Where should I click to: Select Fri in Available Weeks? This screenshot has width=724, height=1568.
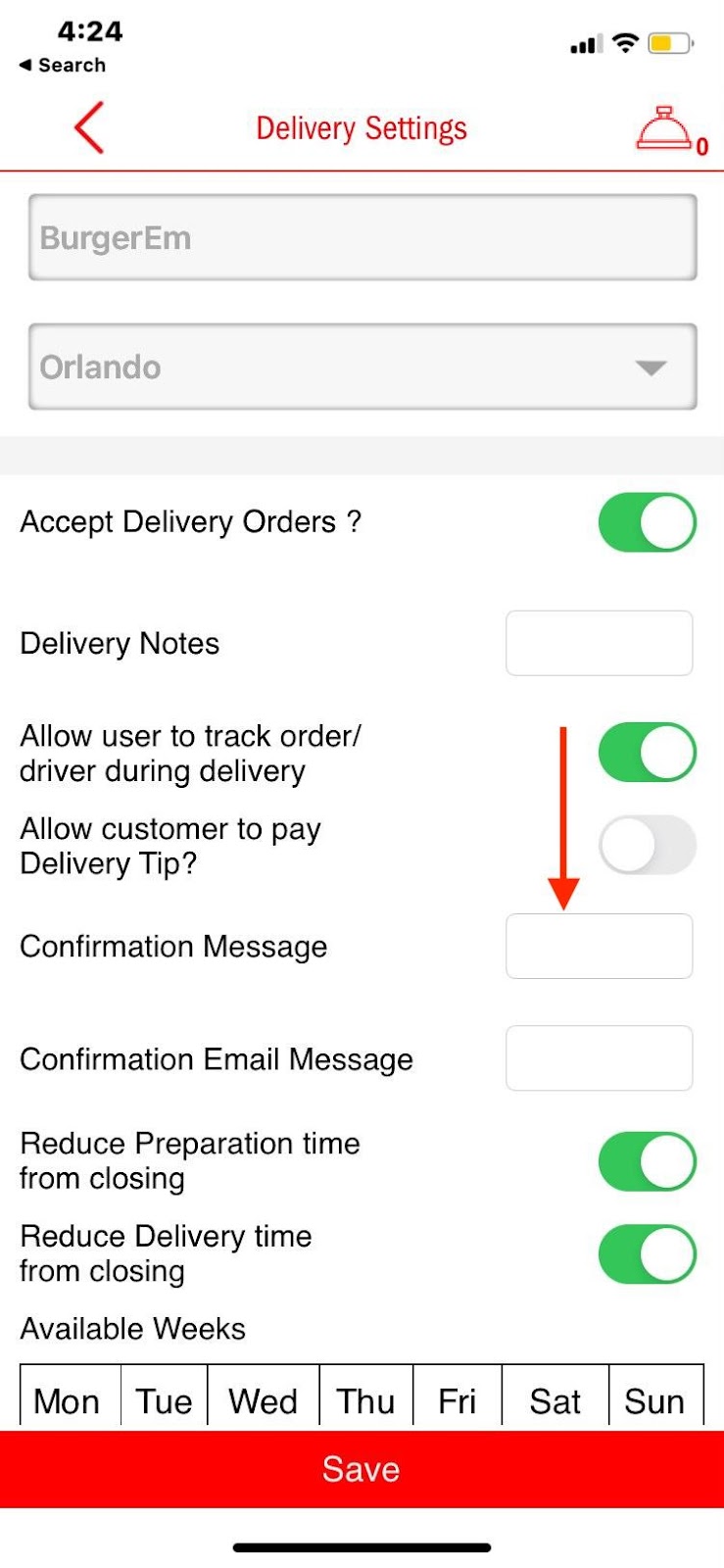pyautogui.click(x=457, y=1400)
